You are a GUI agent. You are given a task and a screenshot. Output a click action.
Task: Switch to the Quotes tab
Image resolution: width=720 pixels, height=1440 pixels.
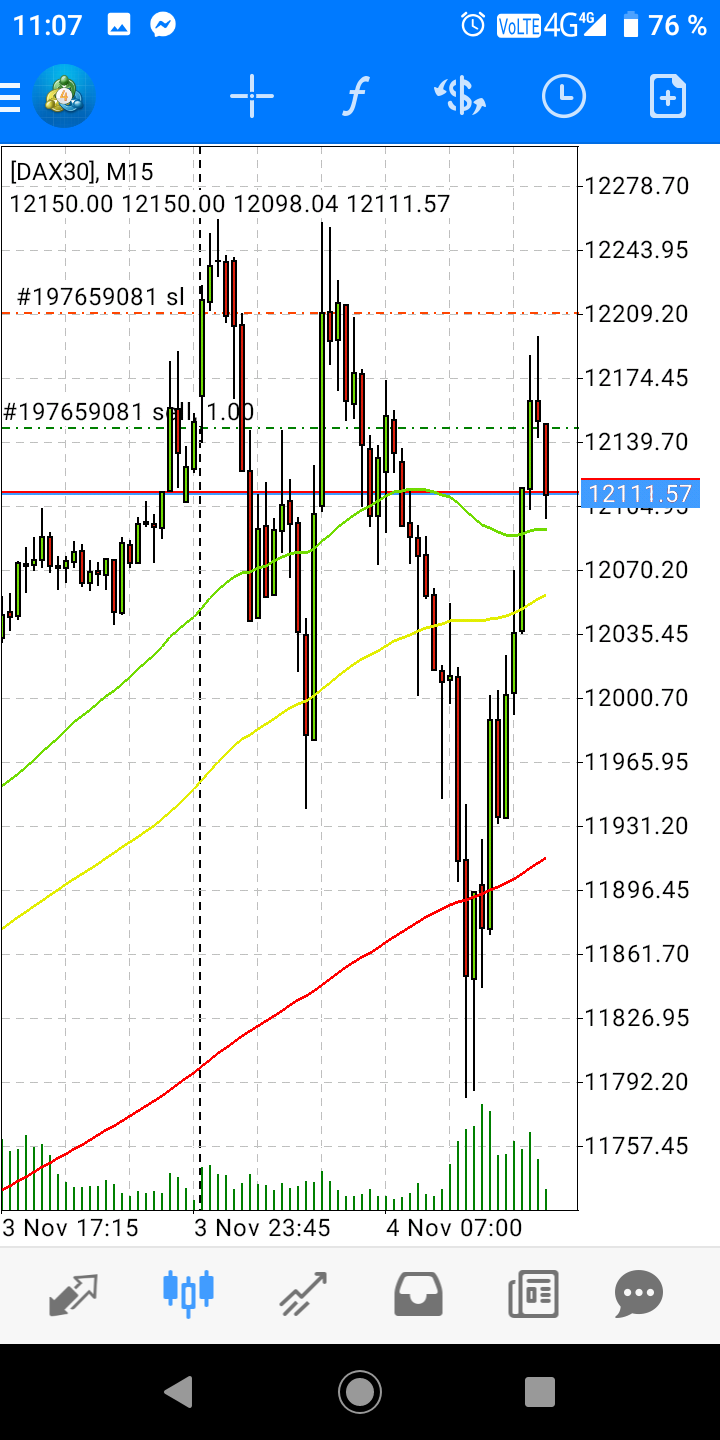pos(74,1295)
